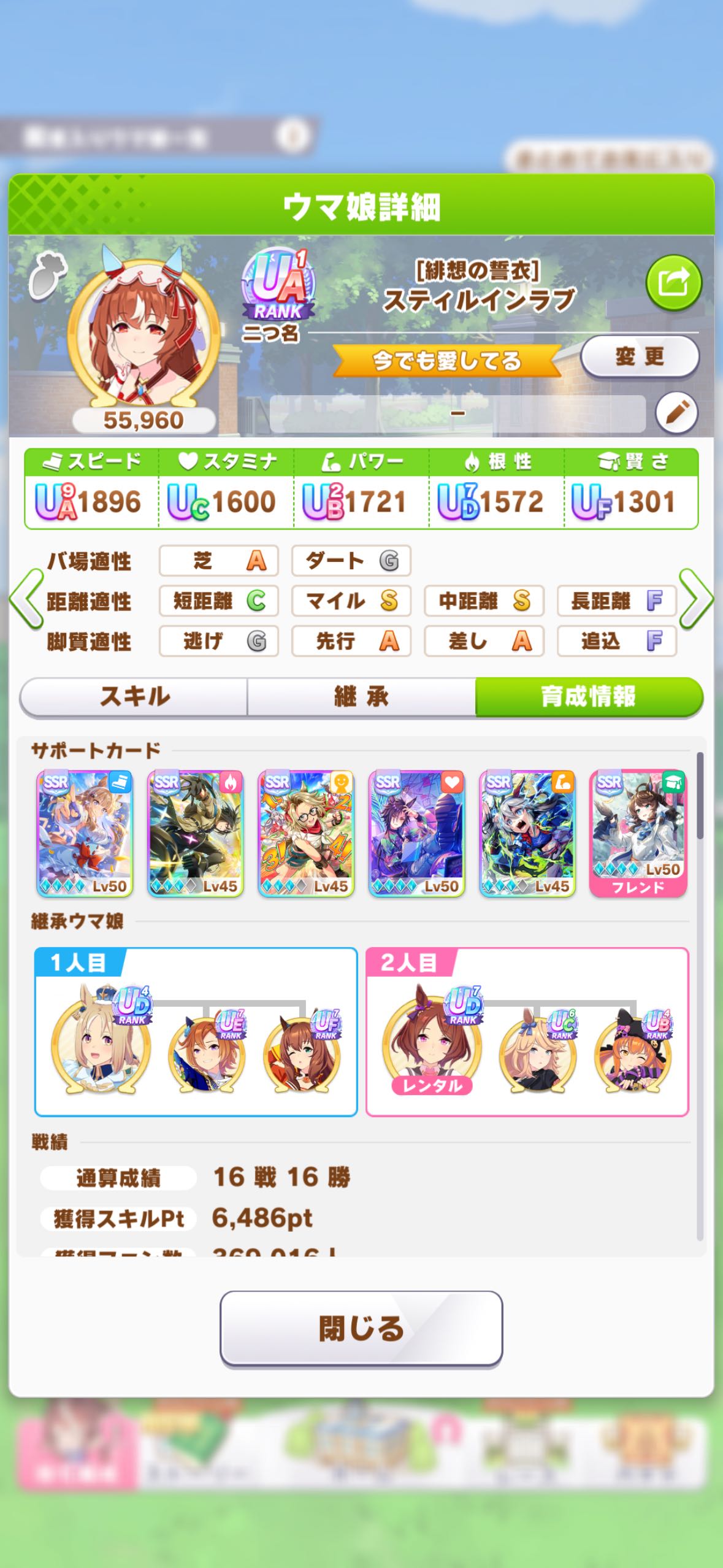Edit memo with pencil icon
This screenshot has height=1568, width=723.
(676, 413)
